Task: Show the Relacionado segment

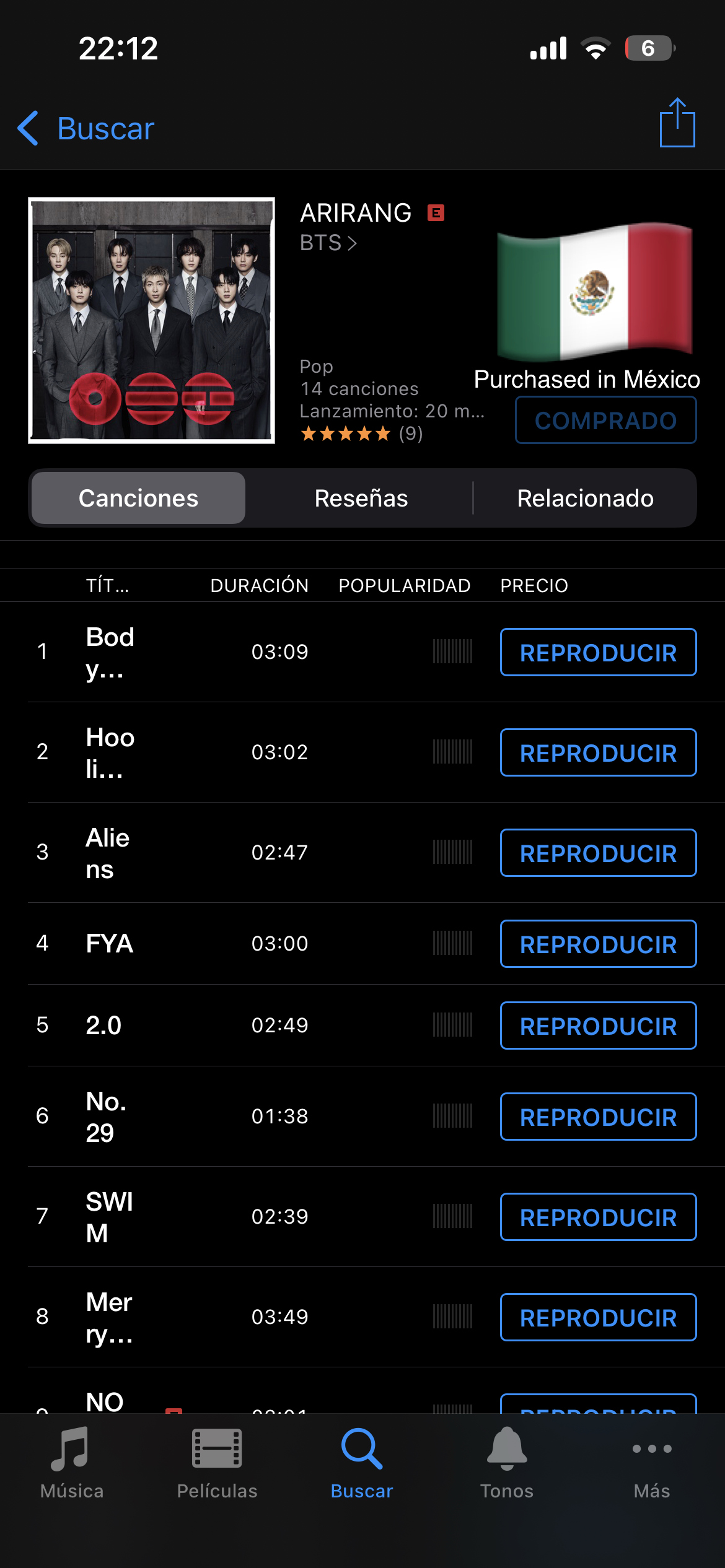Action: tap(585, 498)
